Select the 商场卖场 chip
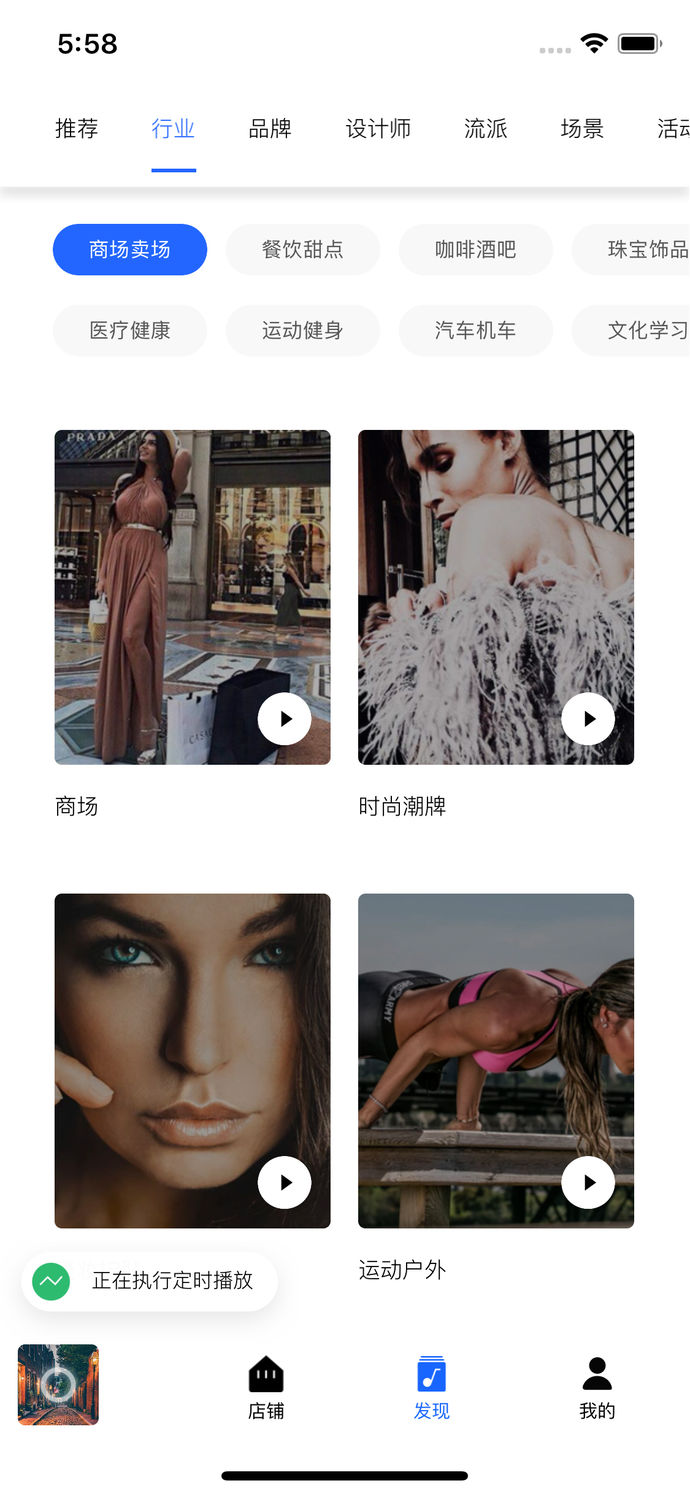The width and height of the screenshot is (690, 1494). [x=130, y=250]
